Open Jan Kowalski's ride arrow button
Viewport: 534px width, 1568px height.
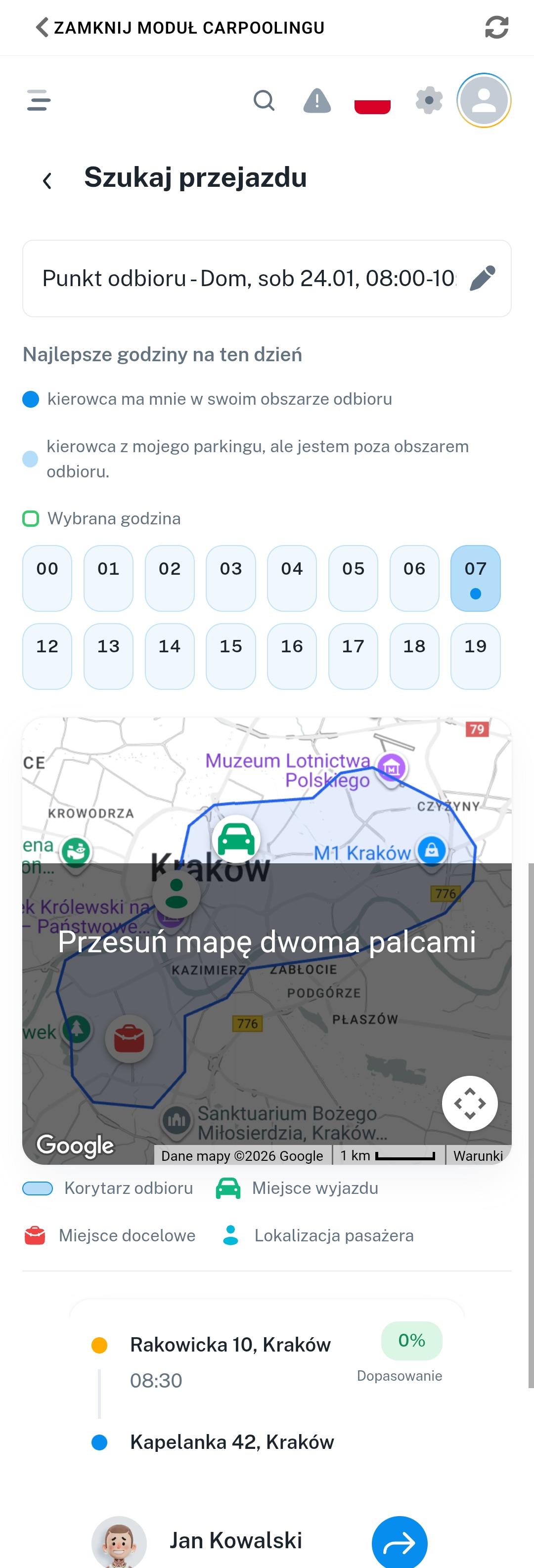(x=400, y=1542)
